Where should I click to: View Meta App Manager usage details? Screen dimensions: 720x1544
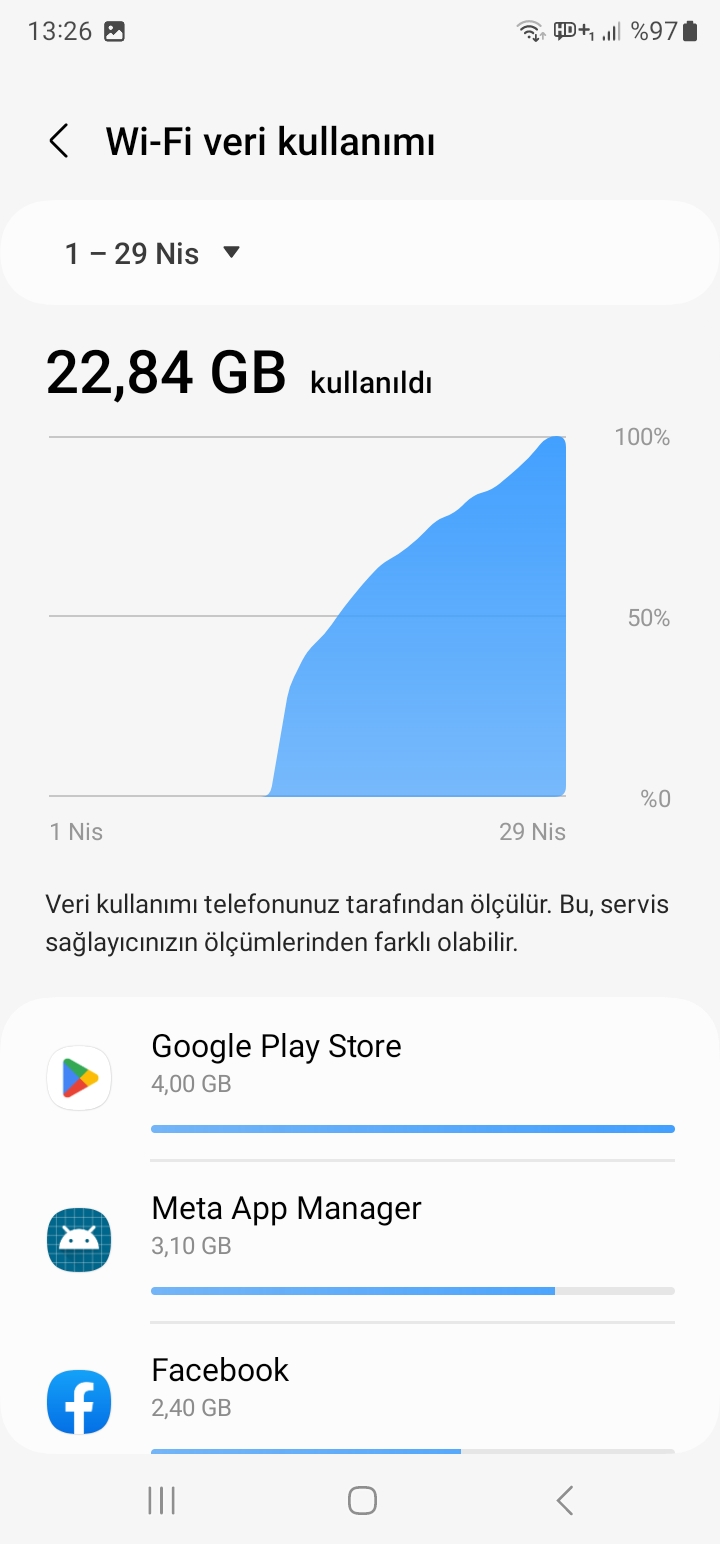pos(360,1242)
